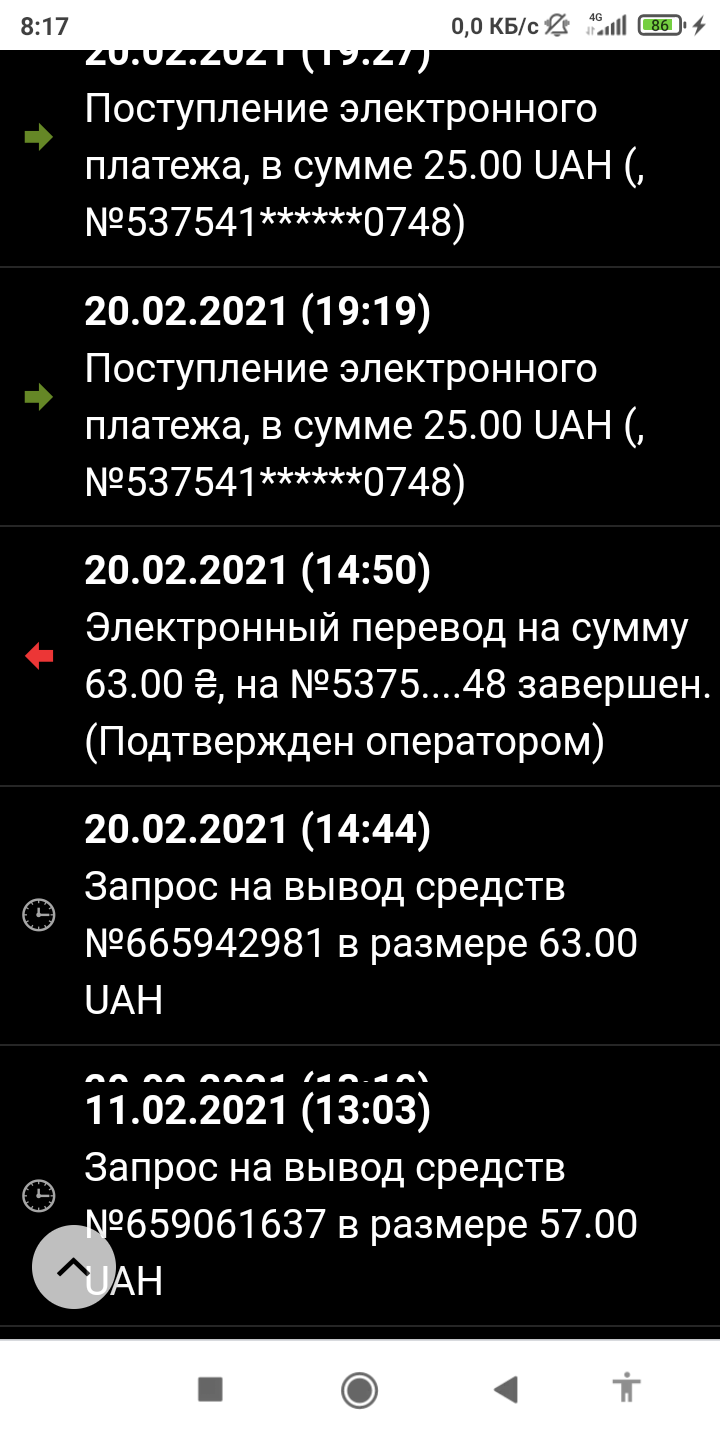Viewport: 720px width, 1440px height.
Task: Go to the home screen
Action: tap(359, 1389)
